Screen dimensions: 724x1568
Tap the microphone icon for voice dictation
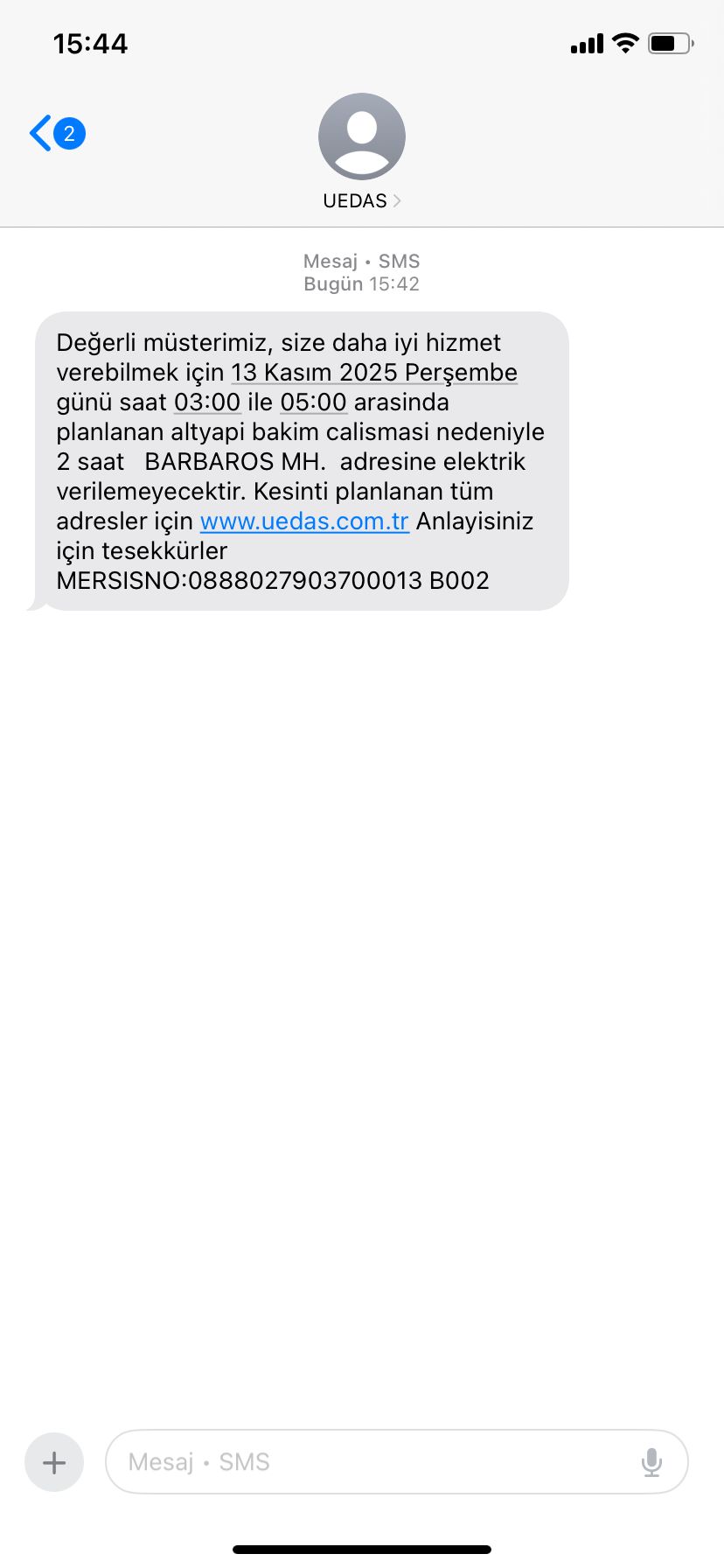coord(651,1461)
